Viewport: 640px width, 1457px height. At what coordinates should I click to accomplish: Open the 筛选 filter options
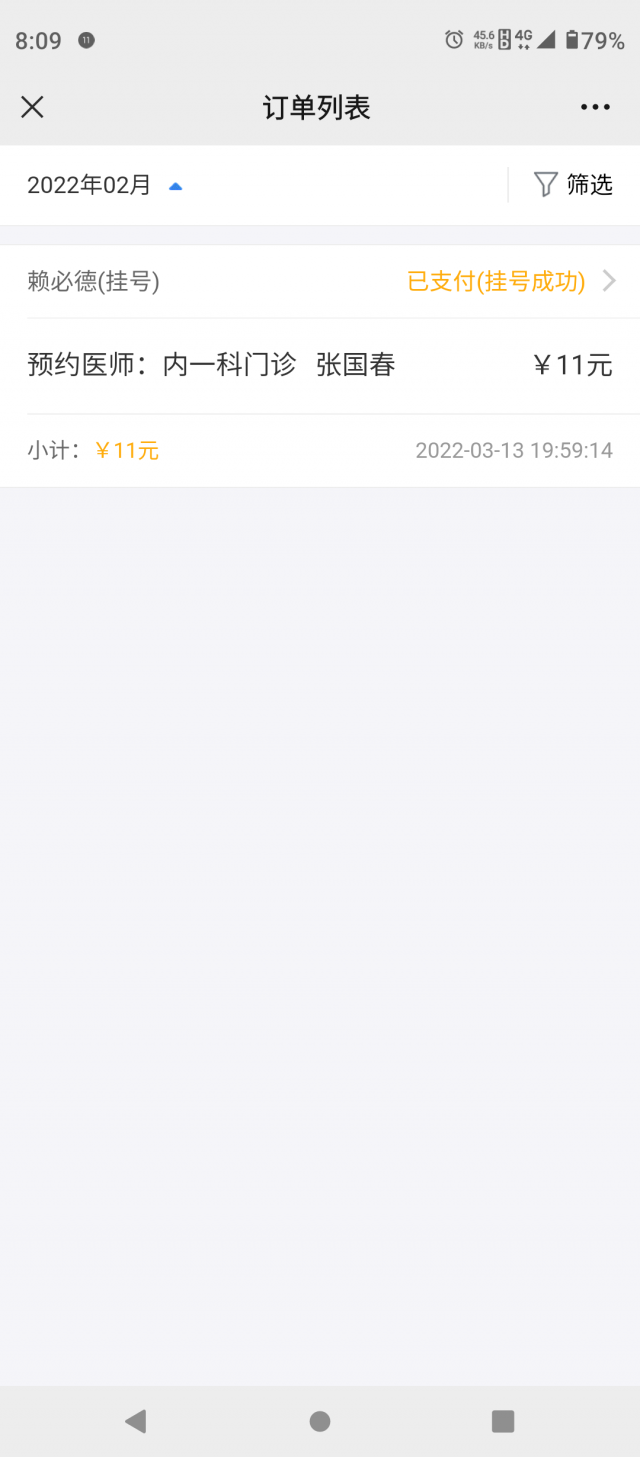click(x=573, y=185)
